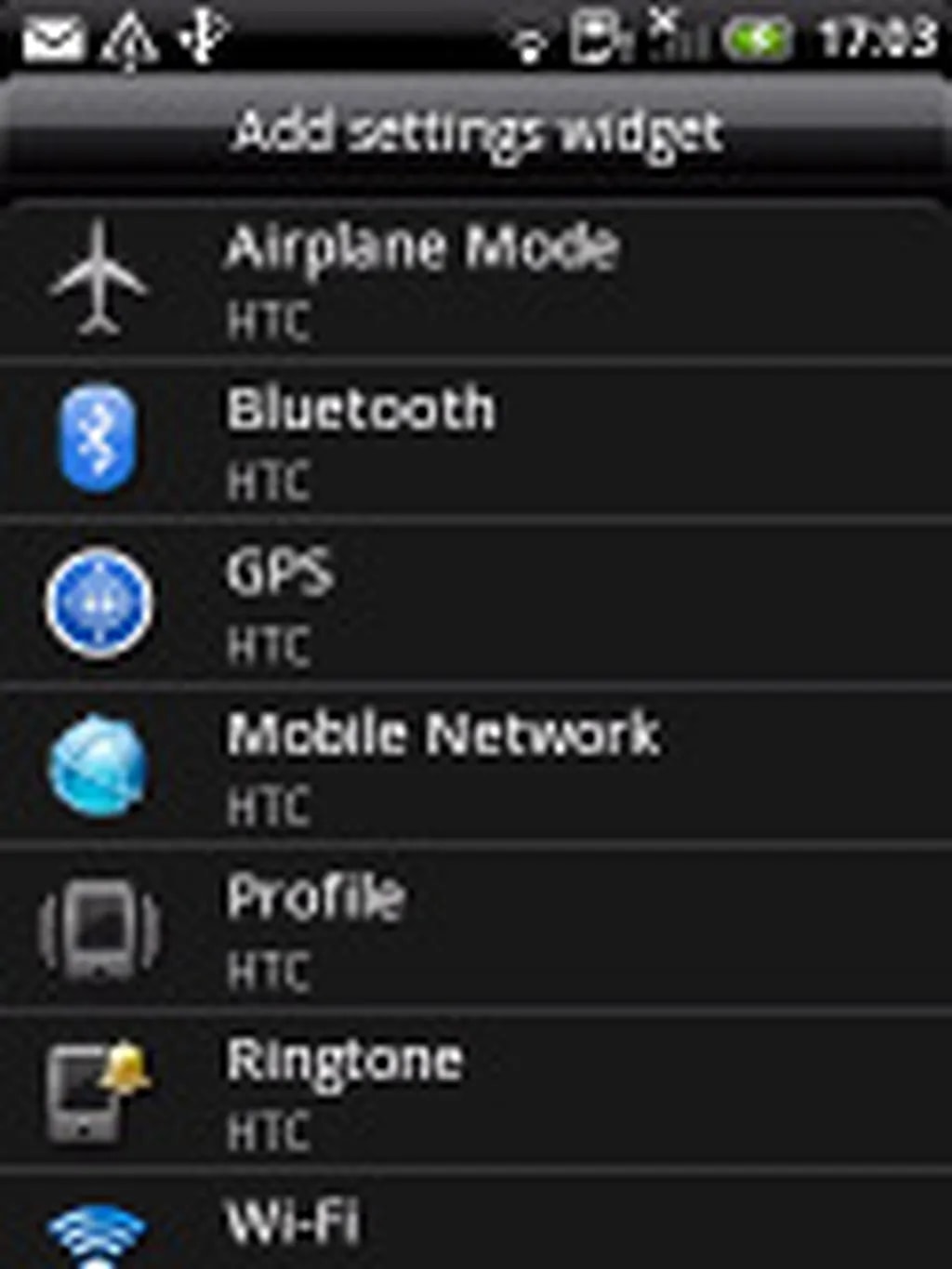The height and width of the screenshot is (1269, 952).
Task: Pick the Mobile Network widget
Action: 476,767
